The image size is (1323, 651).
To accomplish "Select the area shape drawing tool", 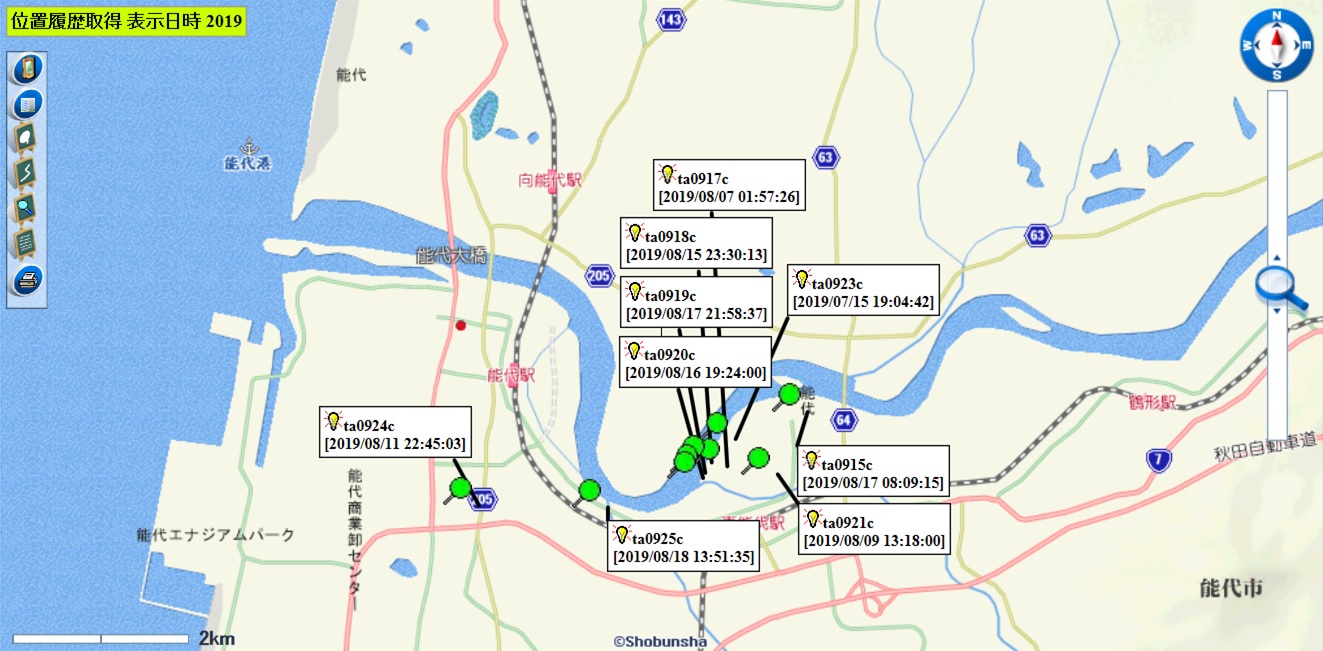I will [x=27, y=139].
